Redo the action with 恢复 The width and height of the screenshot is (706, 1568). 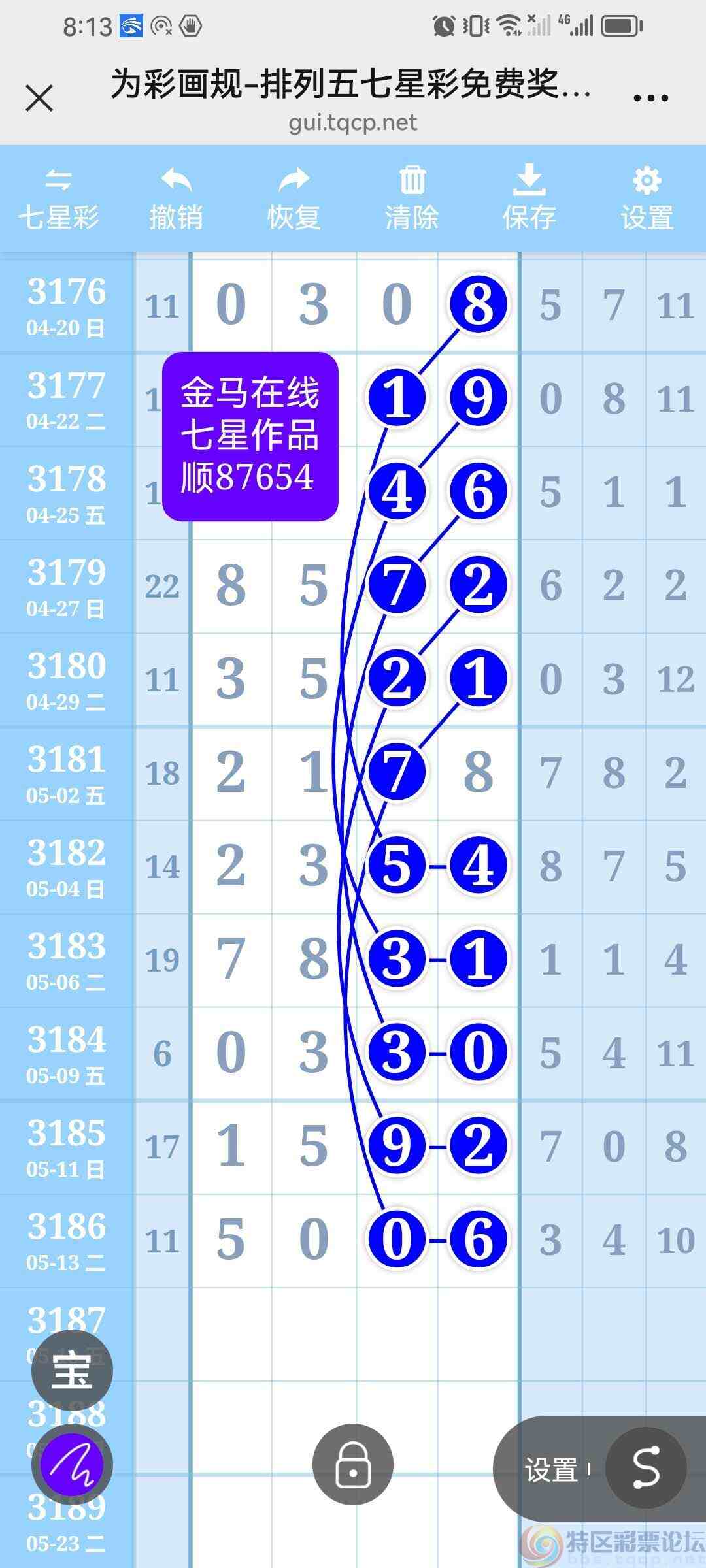click(x=294, y=199)
